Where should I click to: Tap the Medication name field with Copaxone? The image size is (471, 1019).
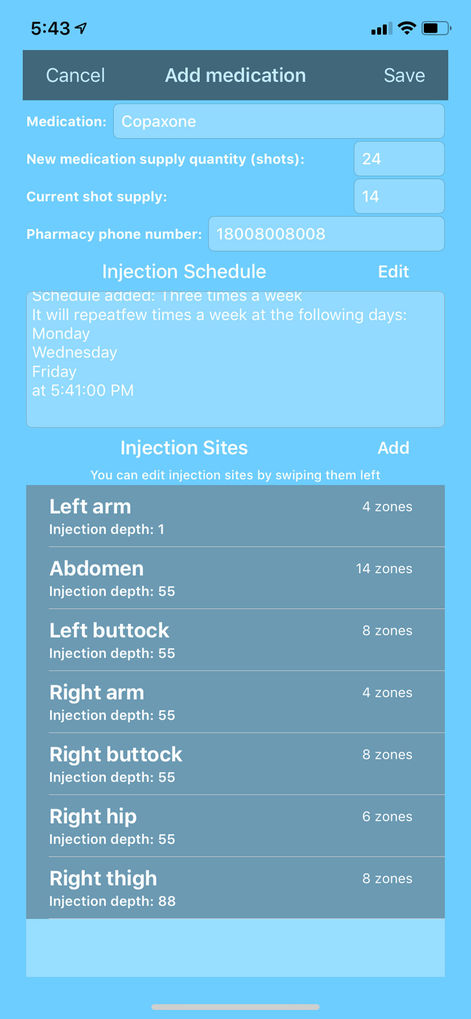click(x=279, y=122)
